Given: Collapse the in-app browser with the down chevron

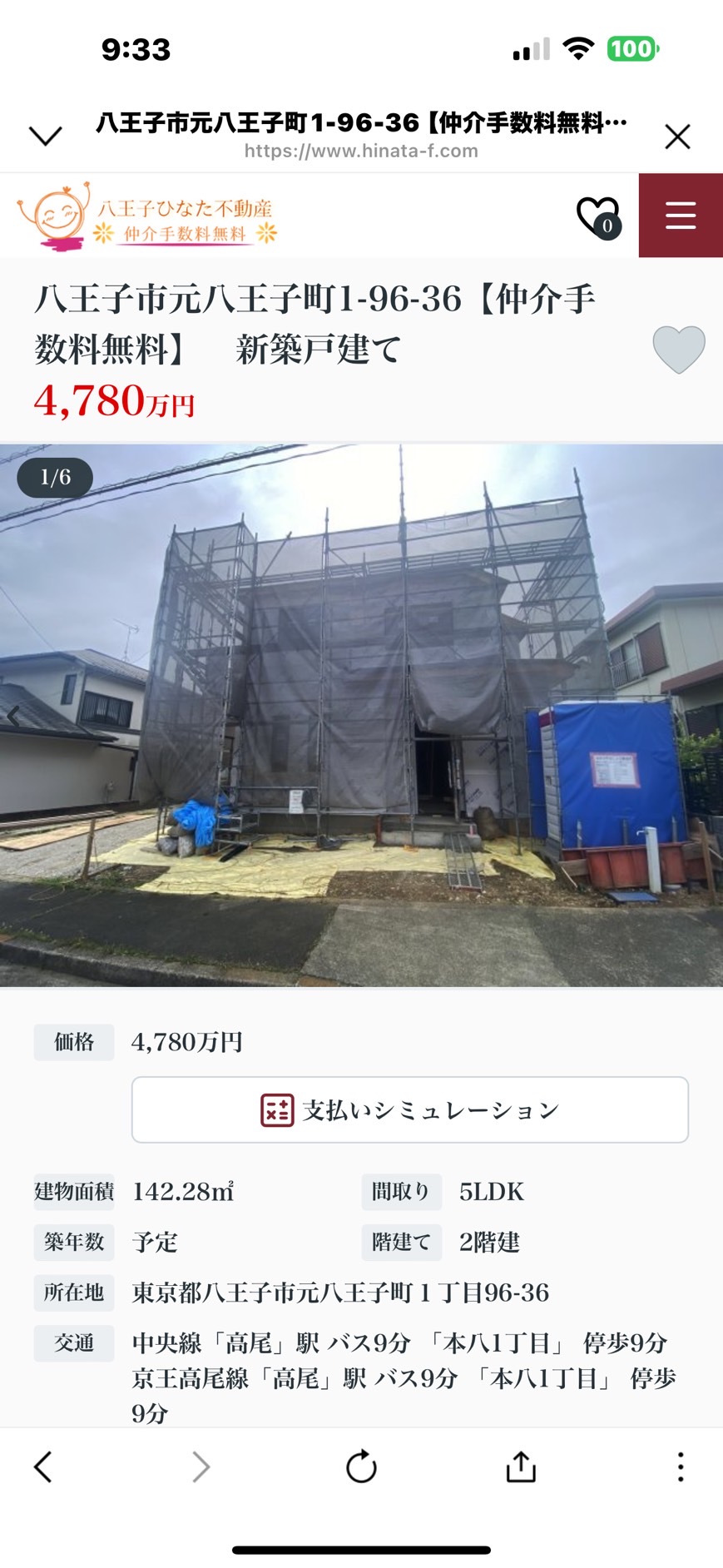Looking at the screenshot, I should (x=46, y=136).
